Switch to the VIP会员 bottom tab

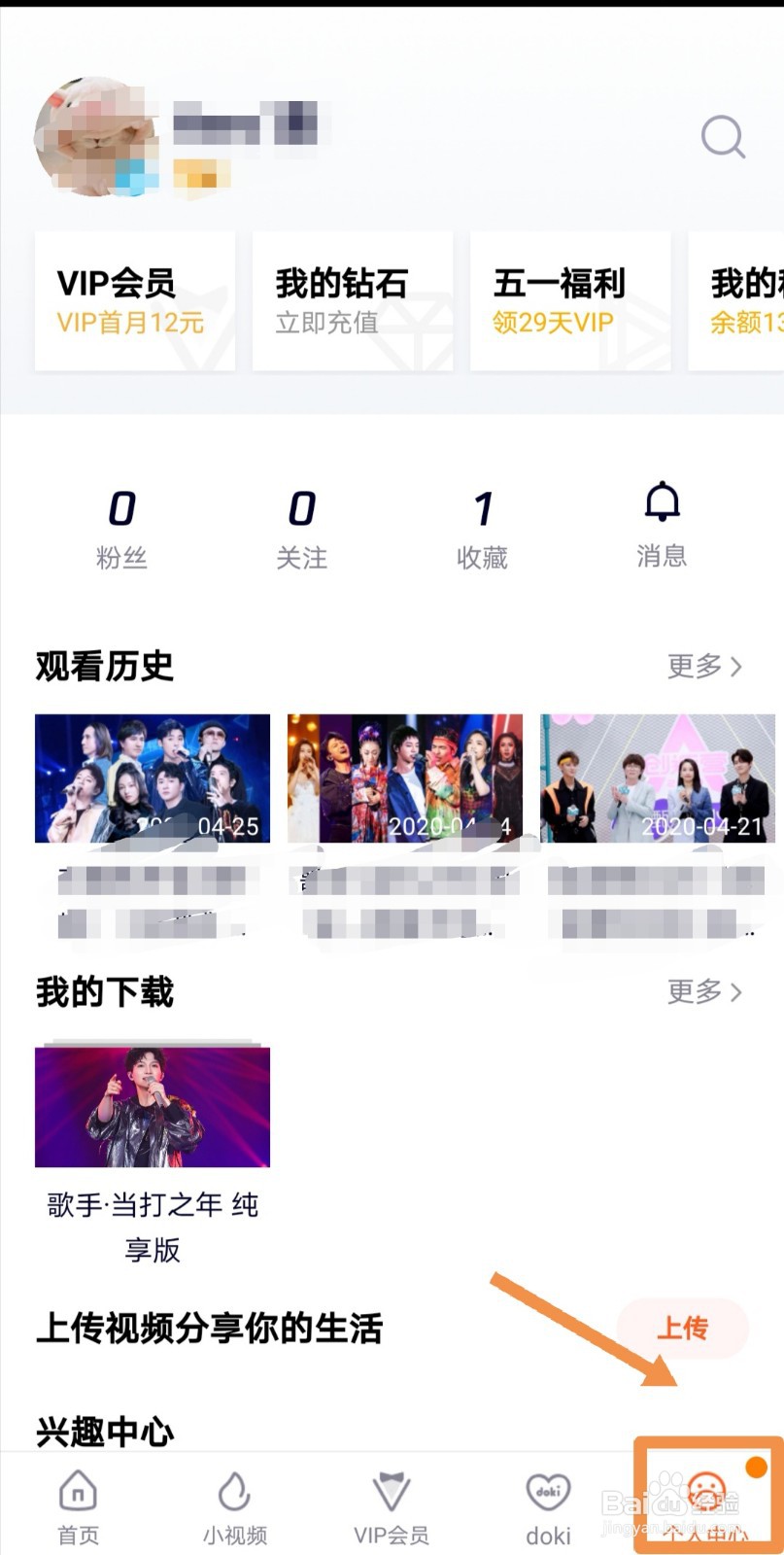(x=392, y=1506)
